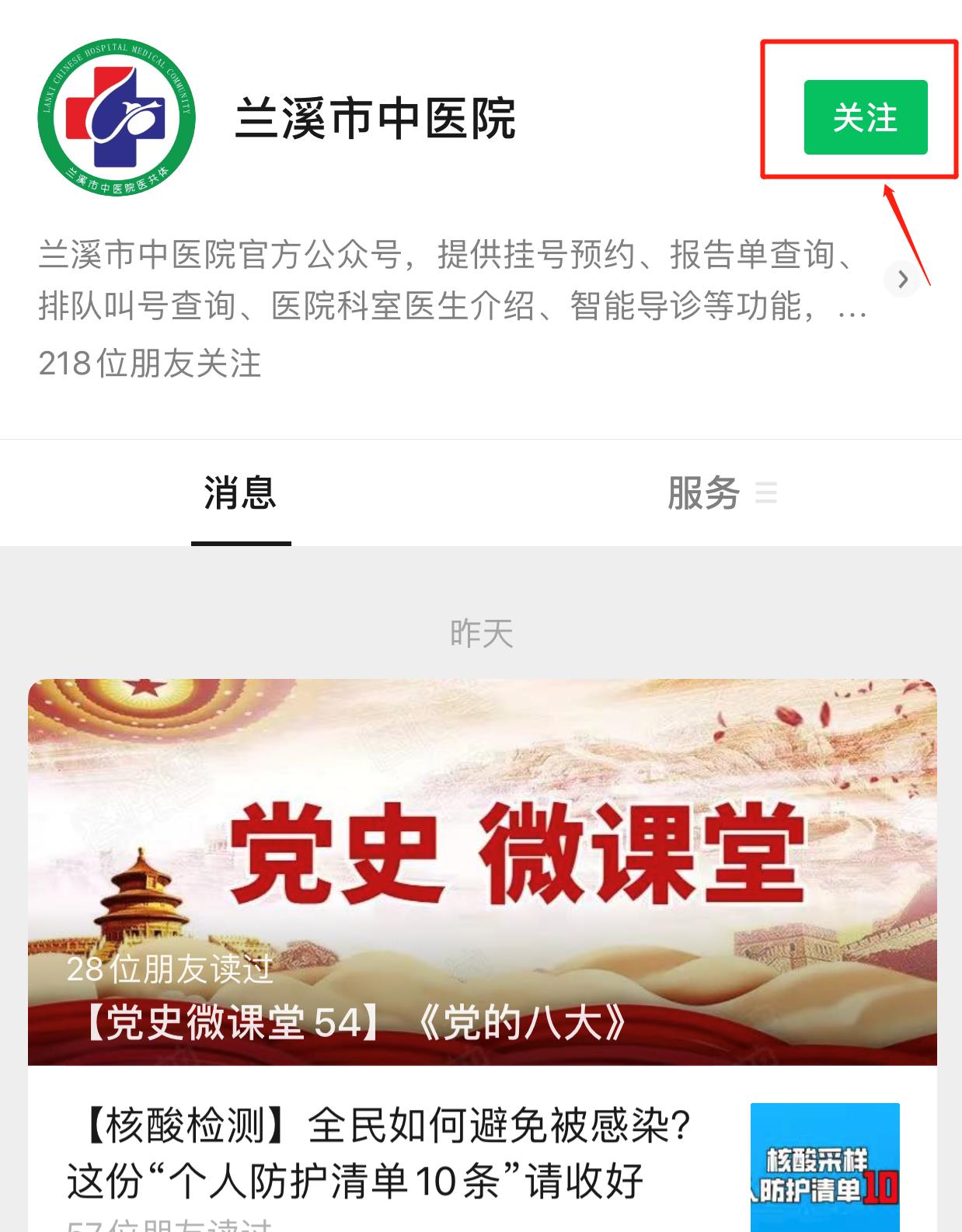Screen dimensions: 962x1232
Task: Follow the 兰溪市中医院 account
Action: [x=865, y=117]
